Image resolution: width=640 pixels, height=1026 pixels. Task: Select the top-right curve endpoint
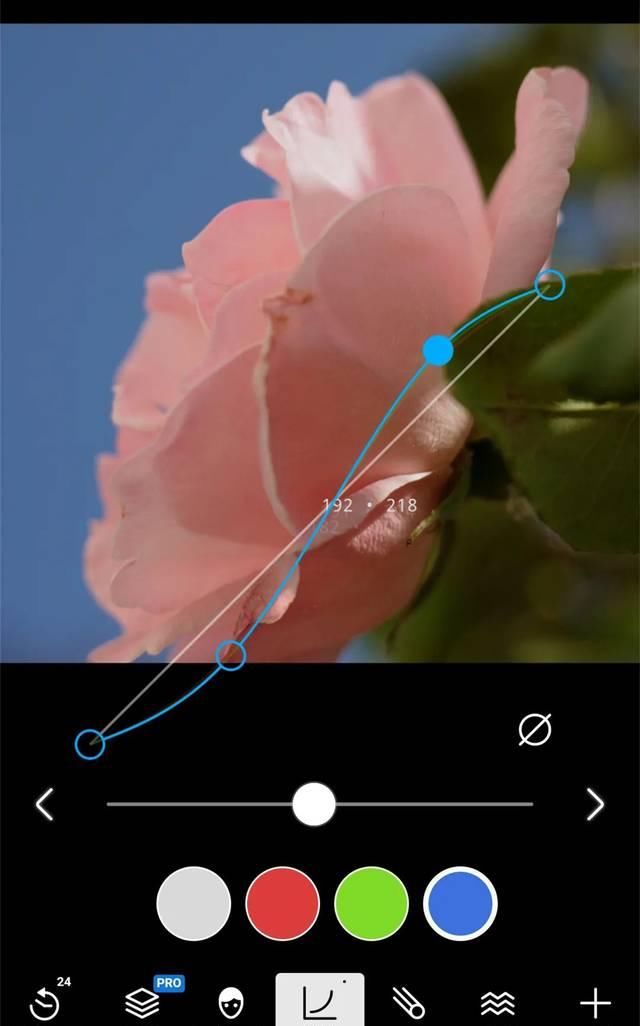pyautogui.click(x=550, y=285)
